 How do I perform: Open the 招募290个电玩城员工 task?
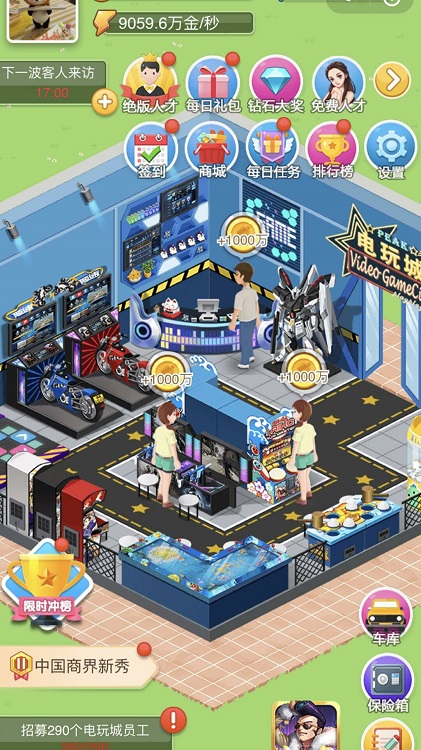click(x=85, y=732)
